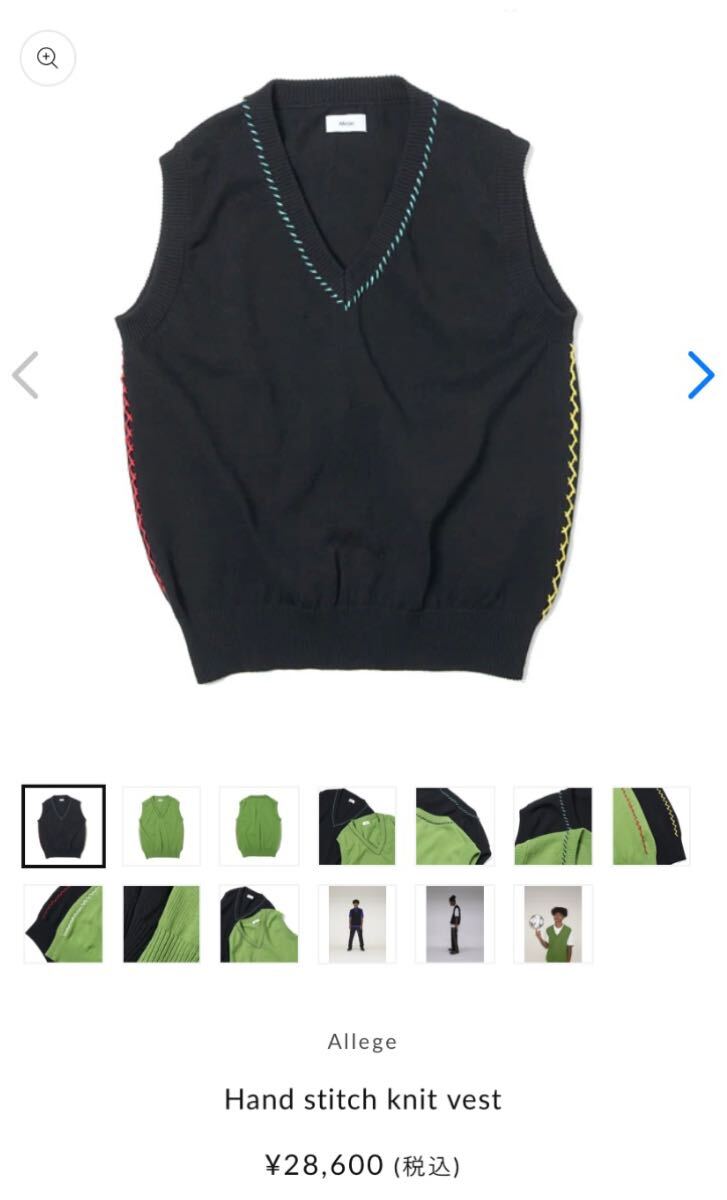
Task: Open the Allege brand page
Action: point(362,1042)
